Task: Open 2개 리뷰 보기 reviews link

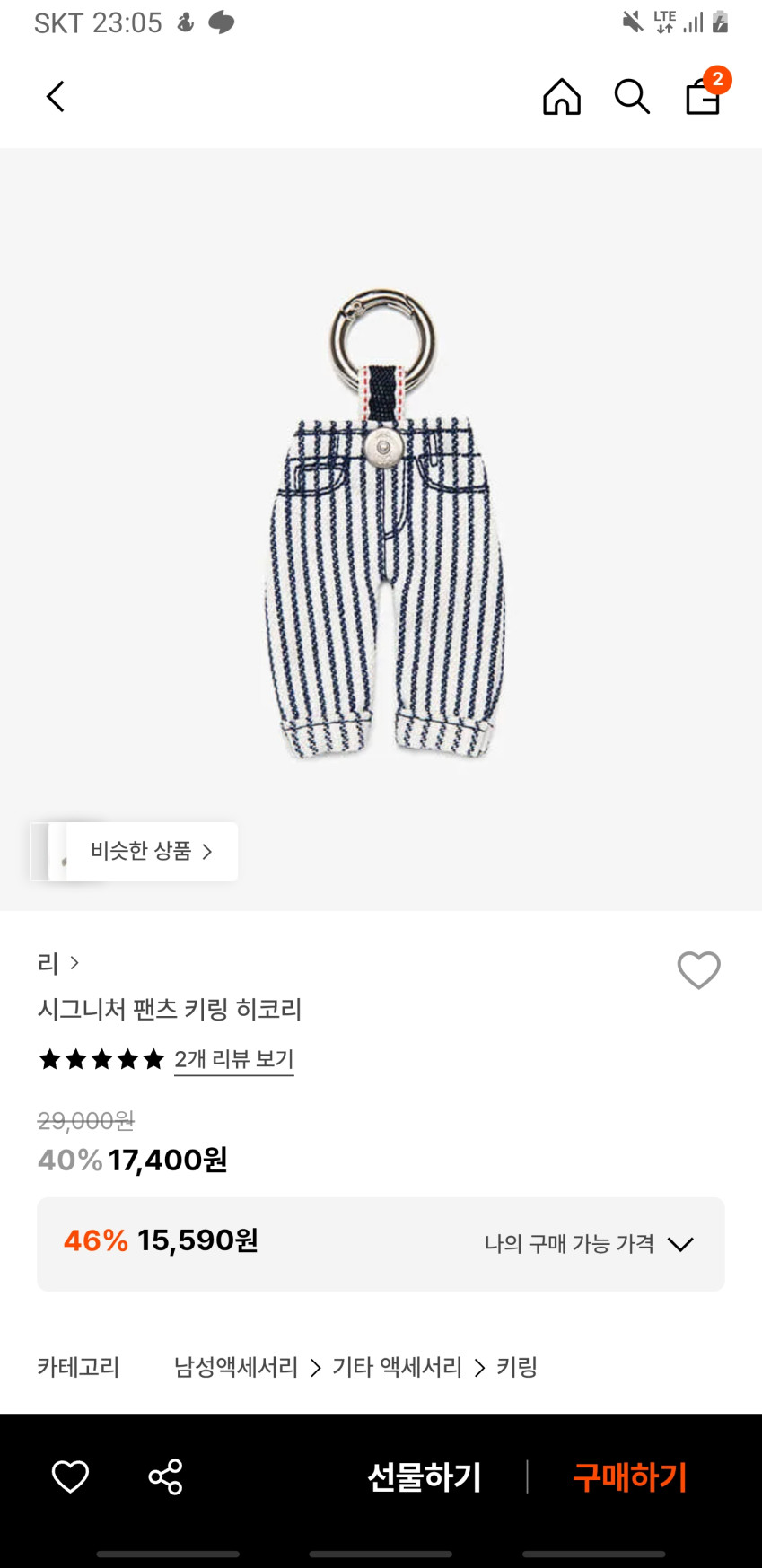Action: click(x=234, y=1059)
